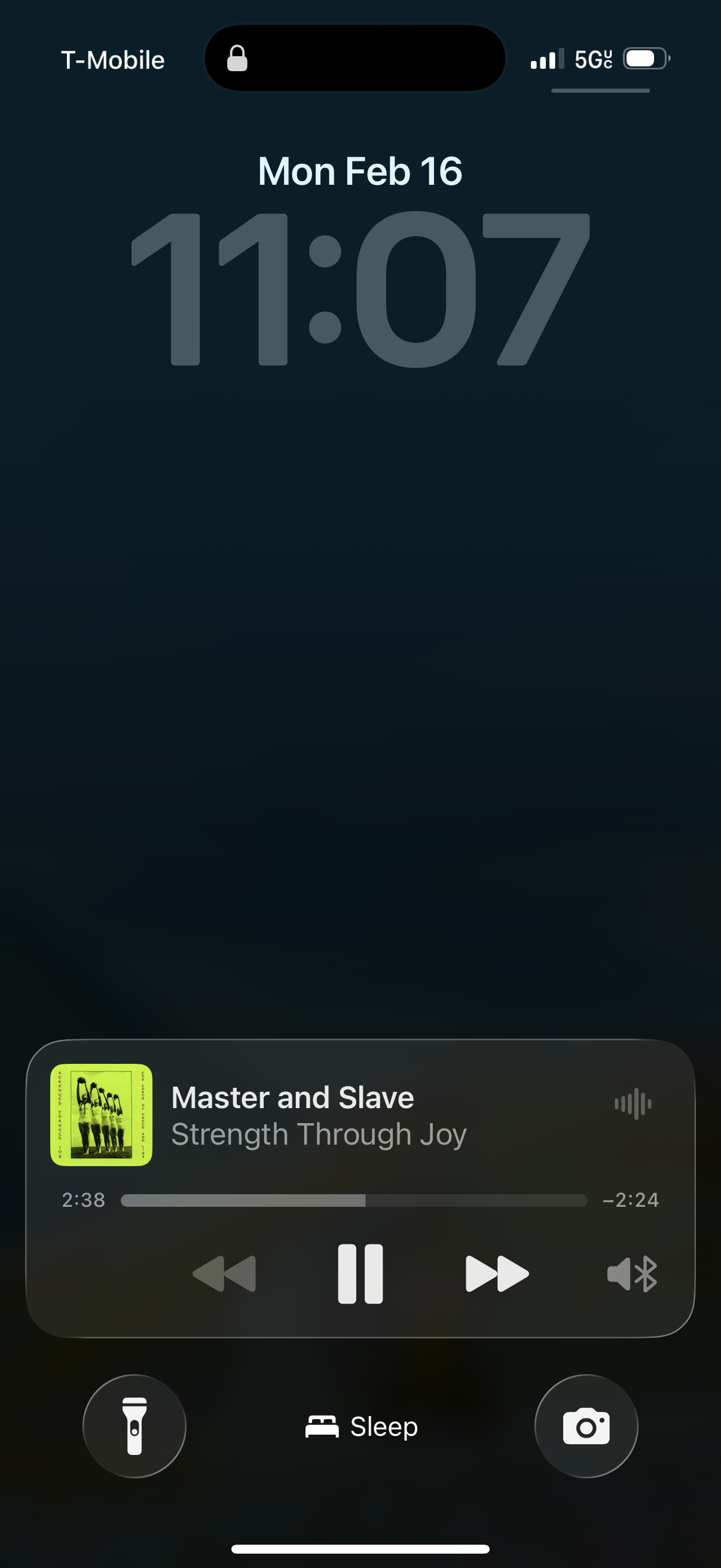Pause the track Master and Slave
The width and height of the screenshot is (721, 1568).
click(x=360, y=1273)
